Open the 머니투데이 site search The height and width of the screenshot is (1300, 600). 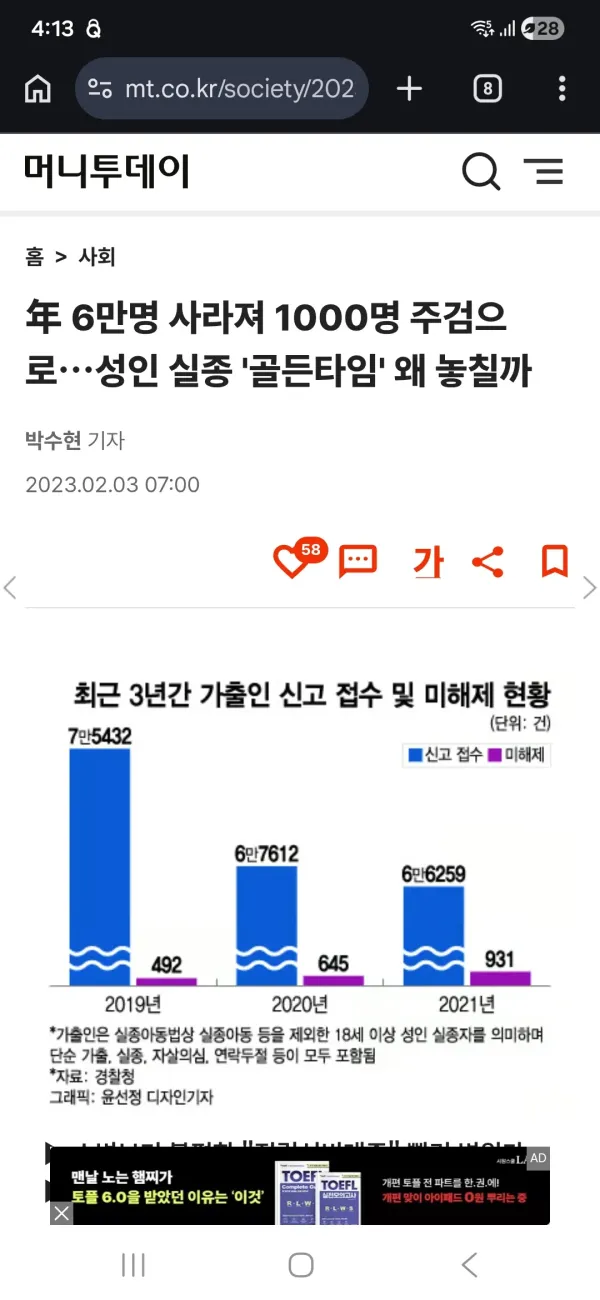pos(481,172)
